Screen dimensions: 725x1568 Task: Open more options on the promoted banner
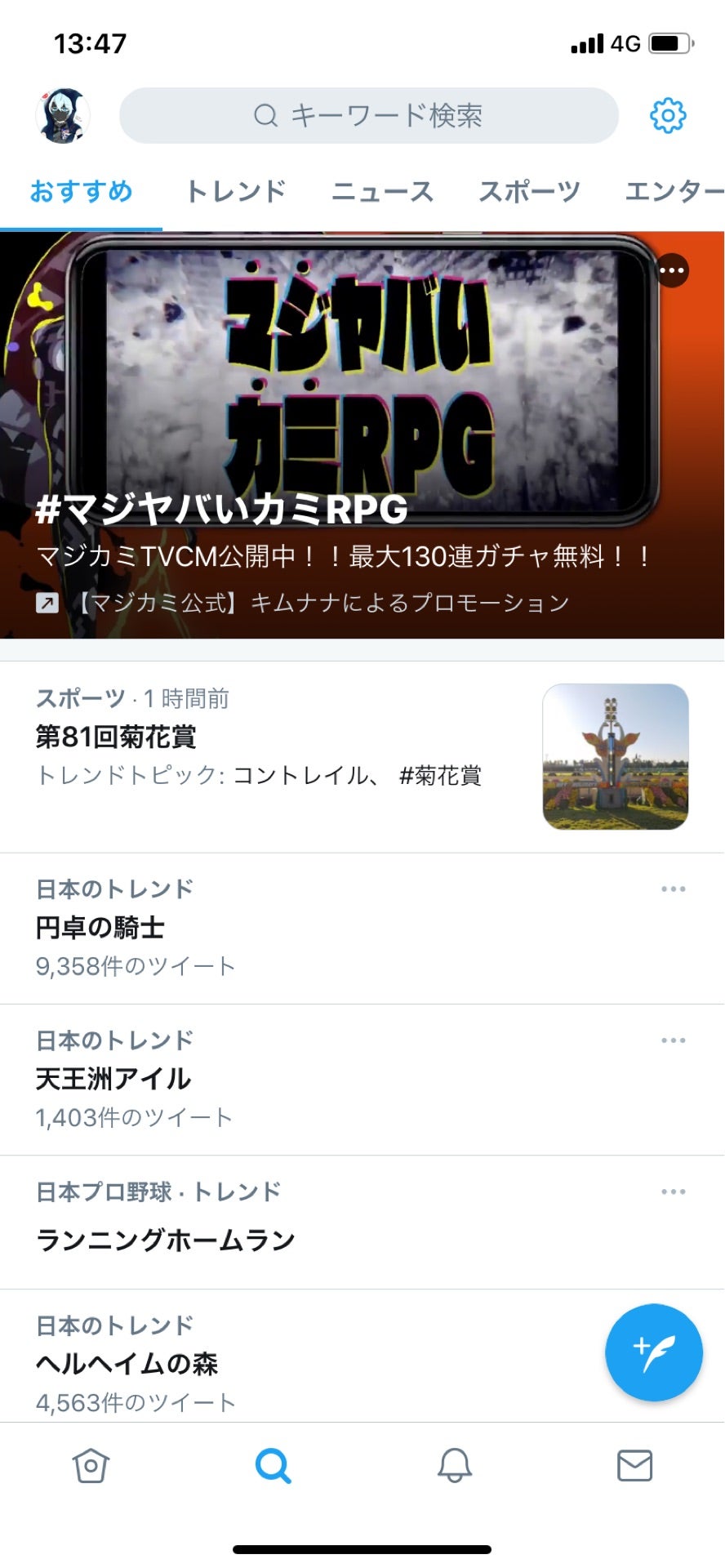tap(673, 270)
